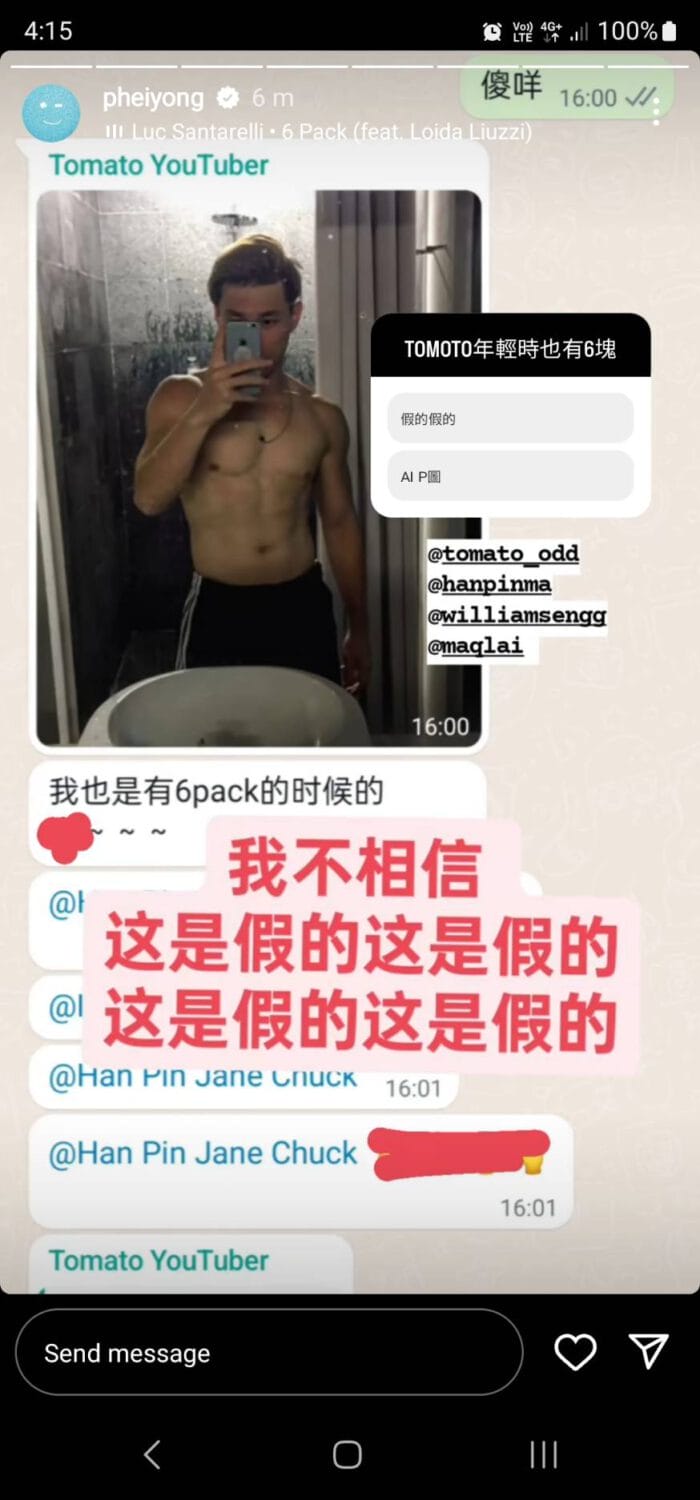Tap the Send message field
The width and height of the screenshot is (700, 1500).
[268, 1353]
